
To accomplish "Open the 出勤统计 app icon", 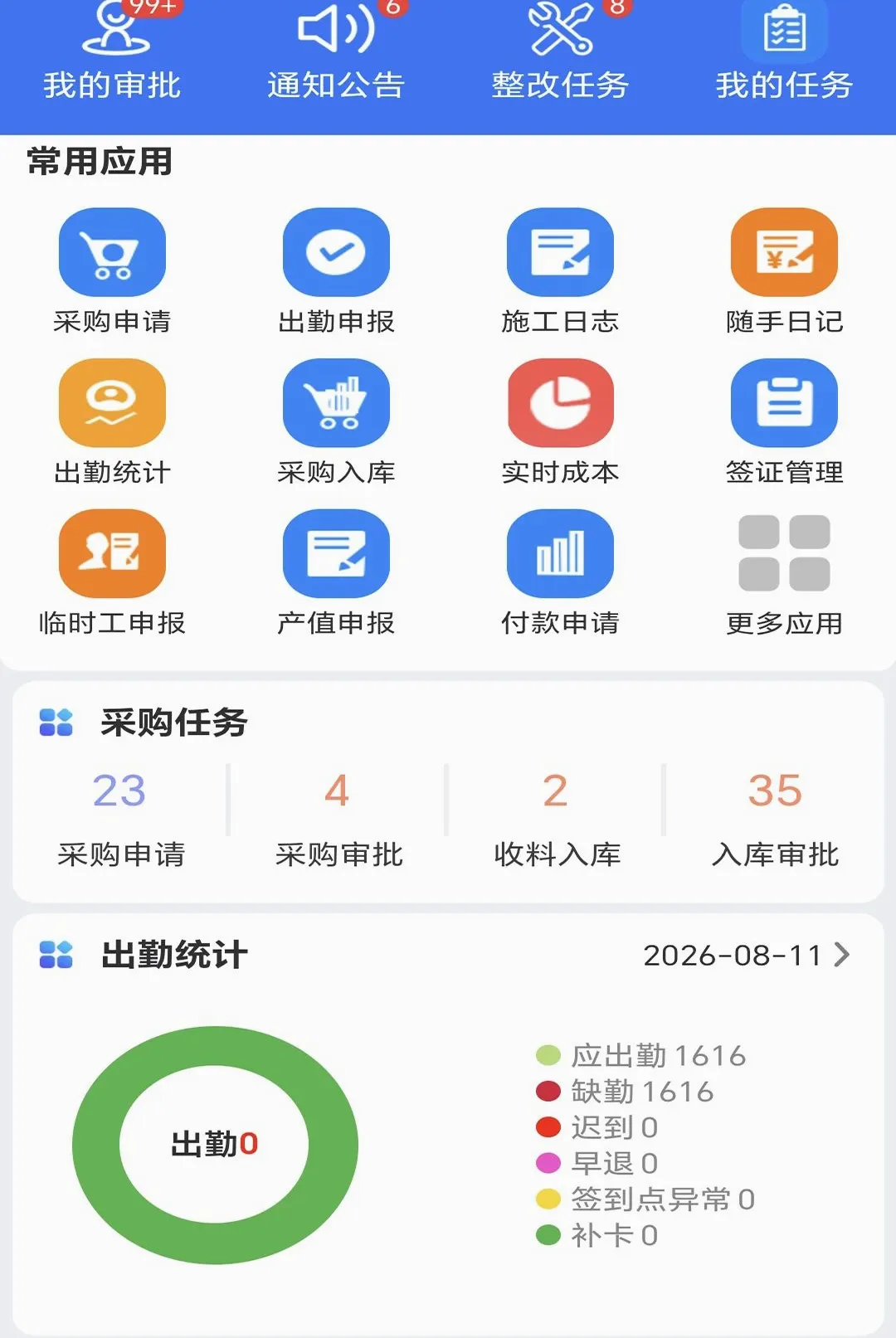I will (x=112, y=403).
